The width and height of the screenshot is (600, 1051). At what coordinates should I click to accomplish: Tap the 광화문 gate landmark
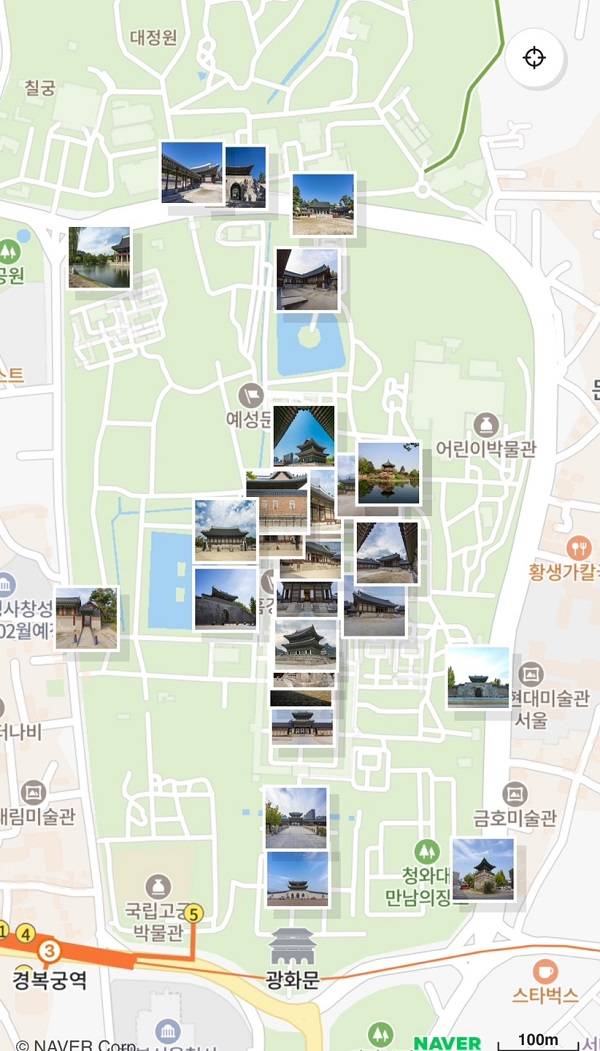[x=292, y=946]
